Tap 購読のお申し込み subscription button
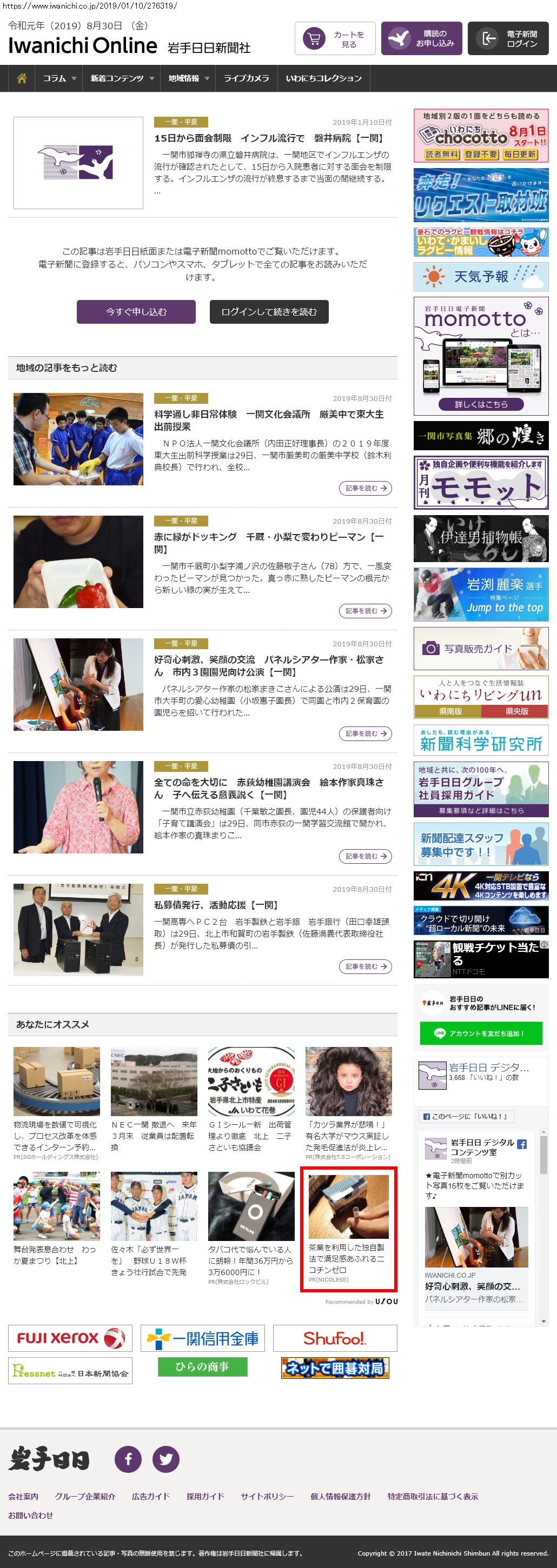Viewport: 557px width, 1568px height. (421, 39)
